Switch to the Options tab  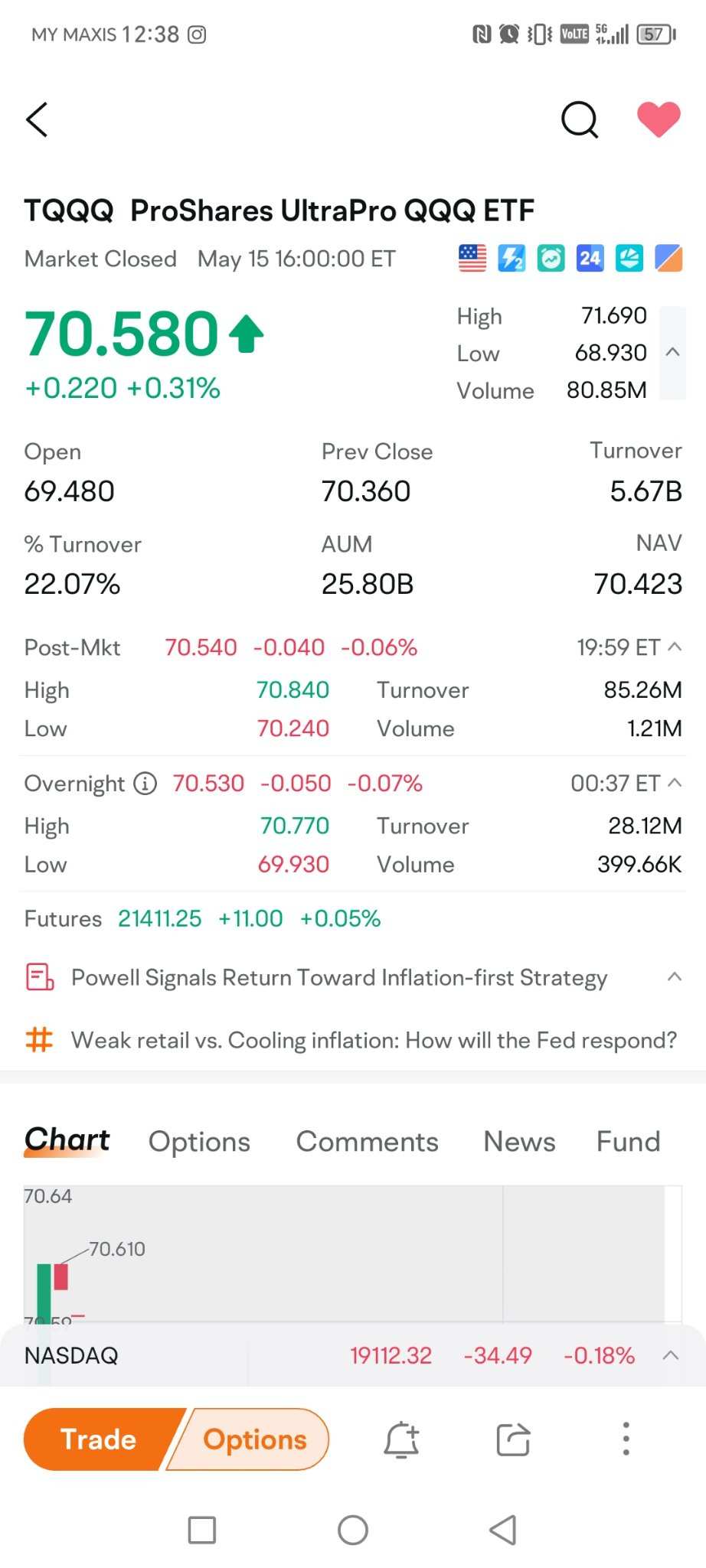pos(199,1142)
